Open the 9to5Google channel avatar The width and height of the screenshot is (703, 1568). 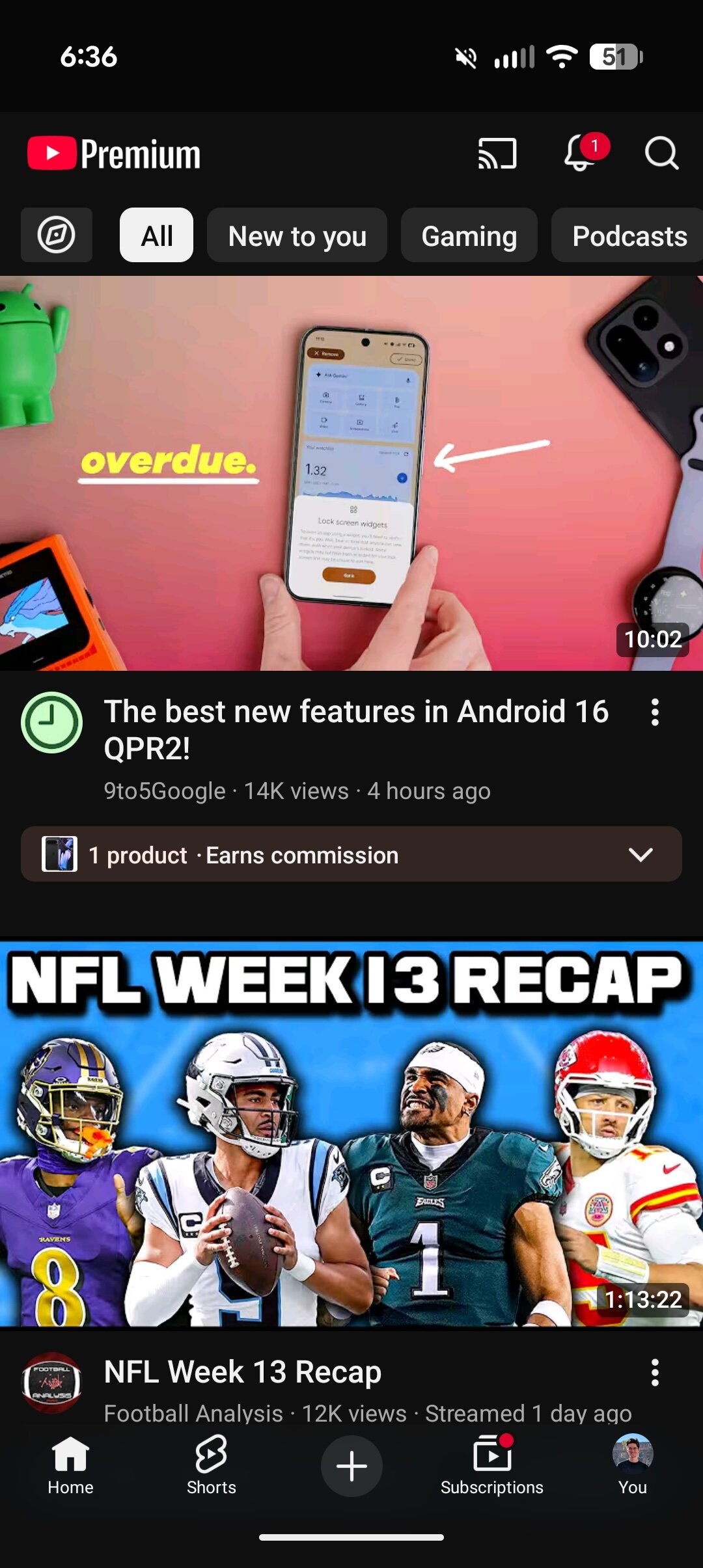(x=51, y=722)
